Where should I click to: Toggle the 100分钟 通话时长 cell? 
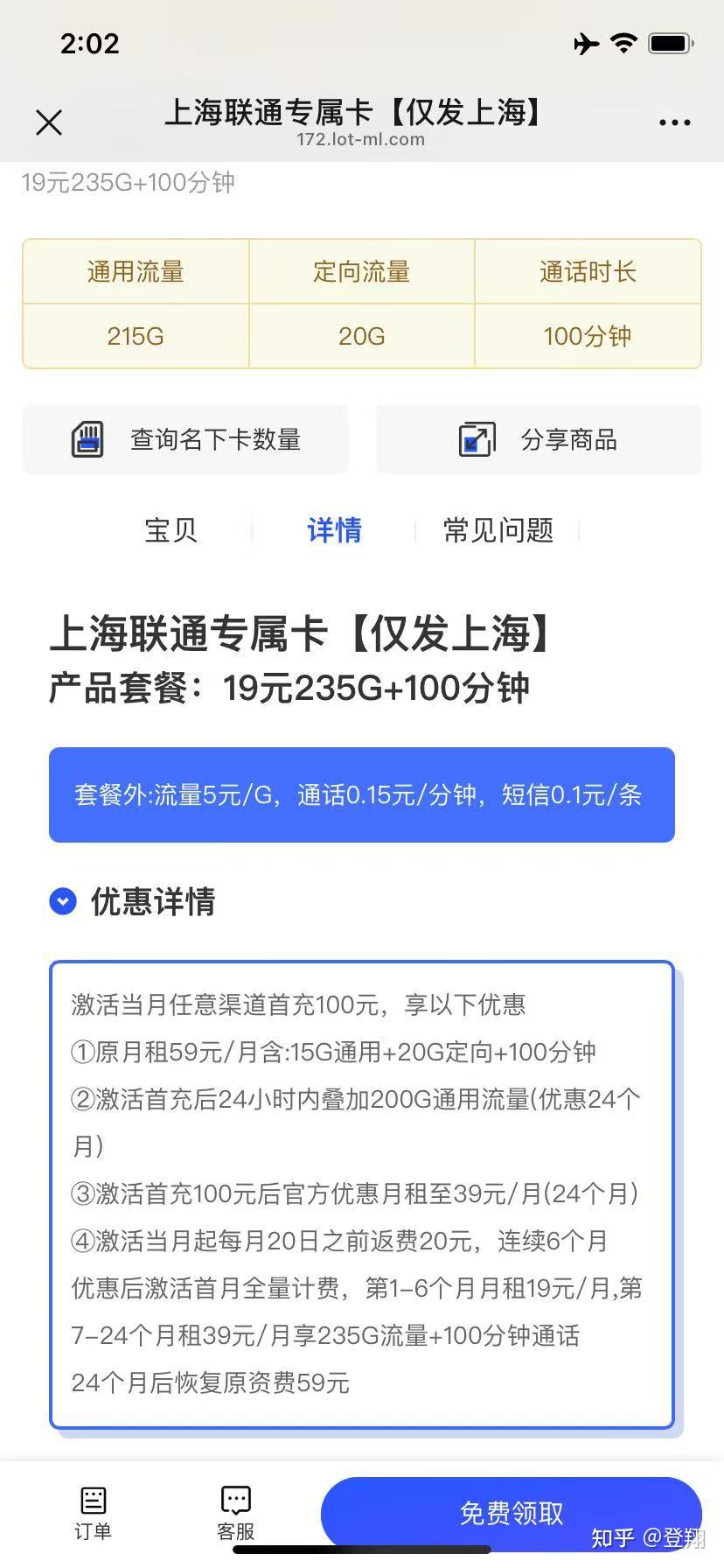tap(587, 336)
